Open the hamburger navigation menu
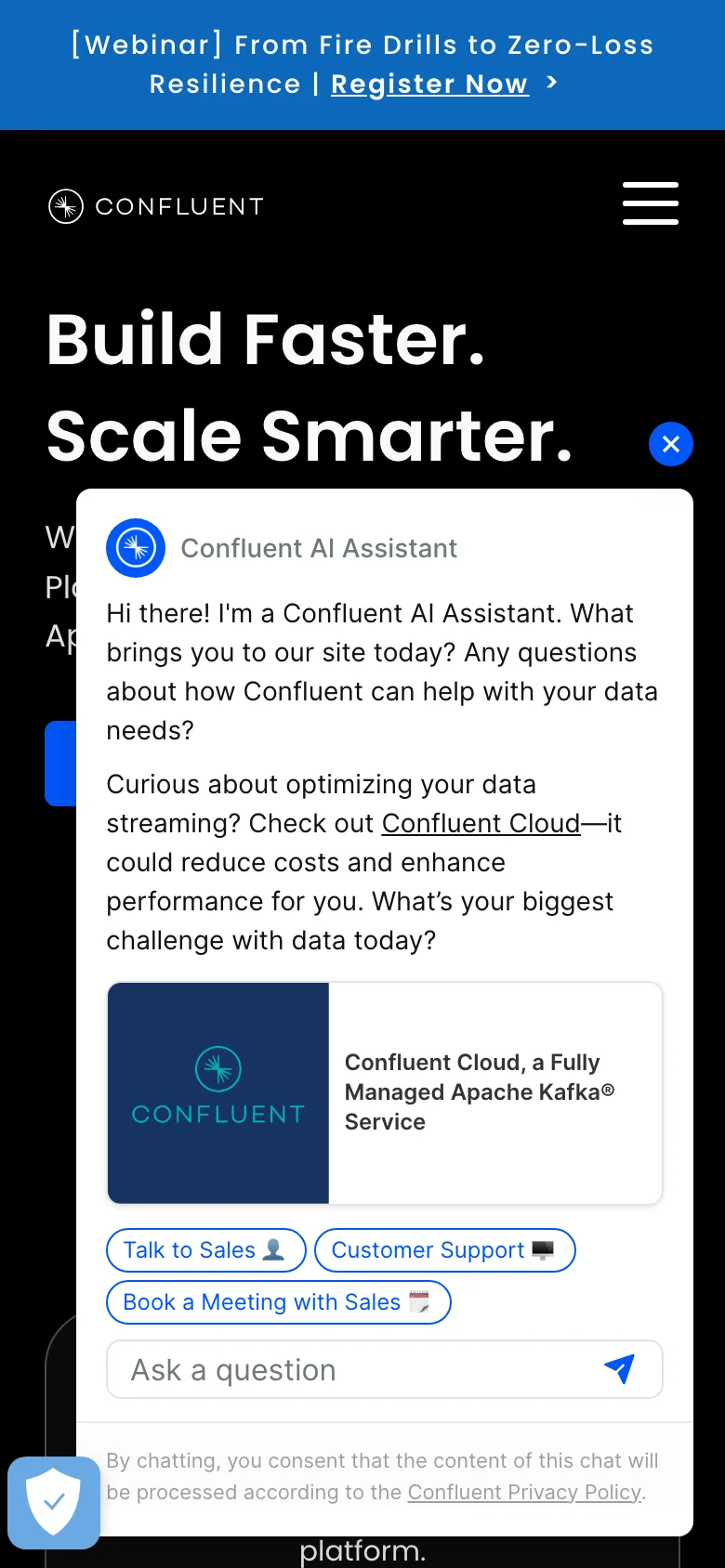Viewport: 725px width, 1568px height. coord(650,203)
